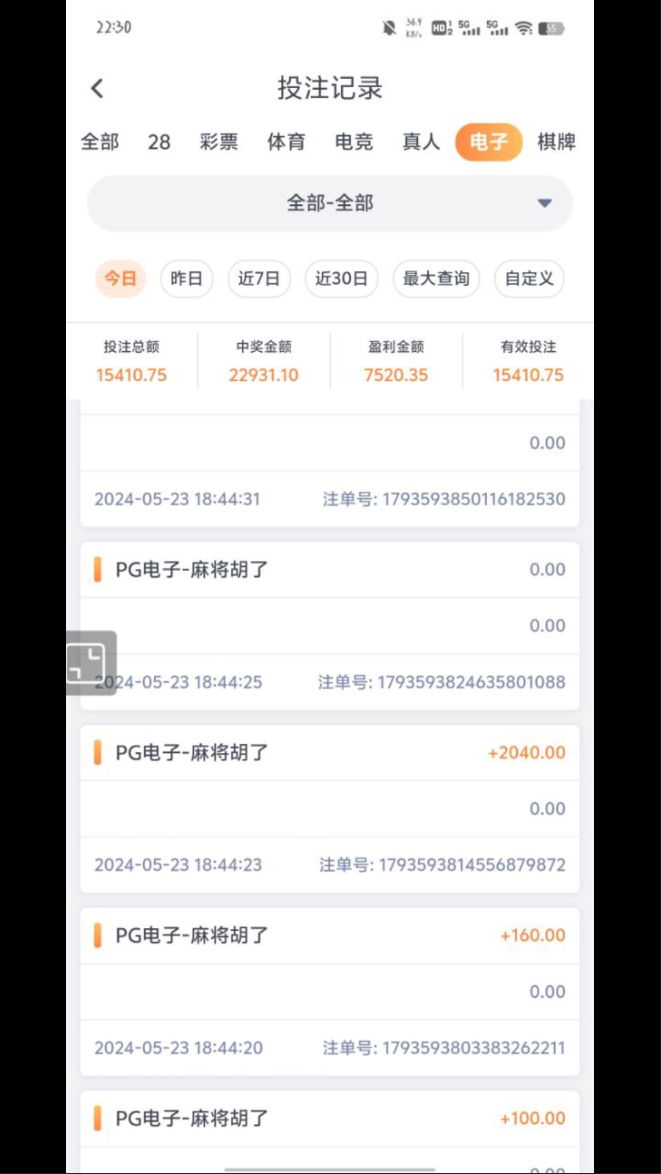
Task: Switch to the 全部 category tab
Action: pyautogui.click(x=100, y=142)
